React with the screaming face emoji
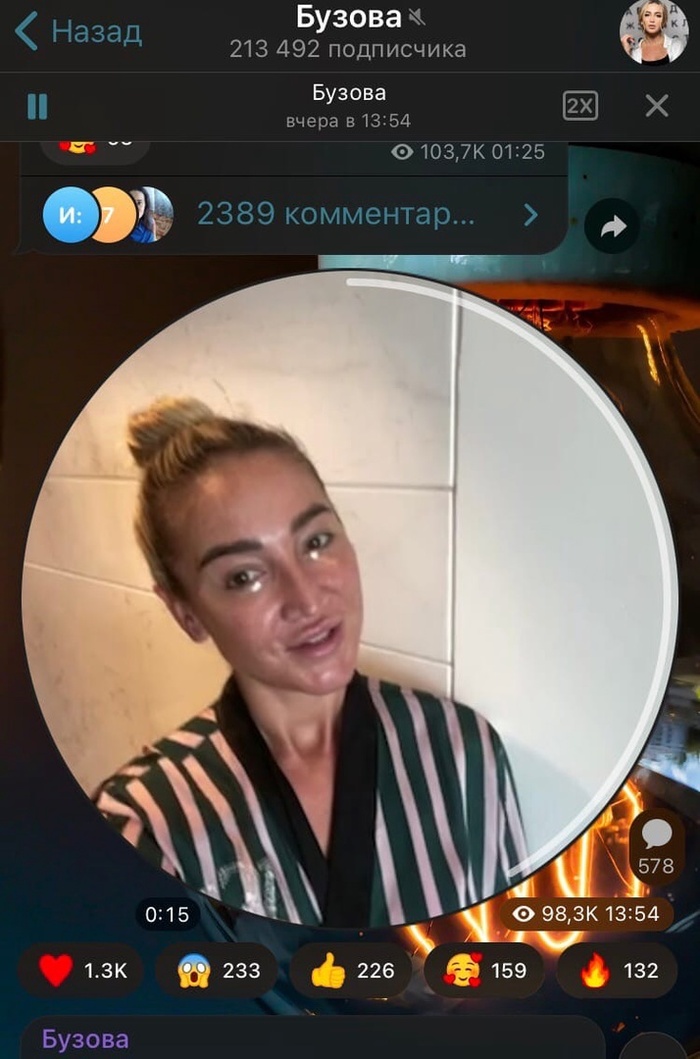This screenshot has height=1059, width=700. [x=218, y=970]
